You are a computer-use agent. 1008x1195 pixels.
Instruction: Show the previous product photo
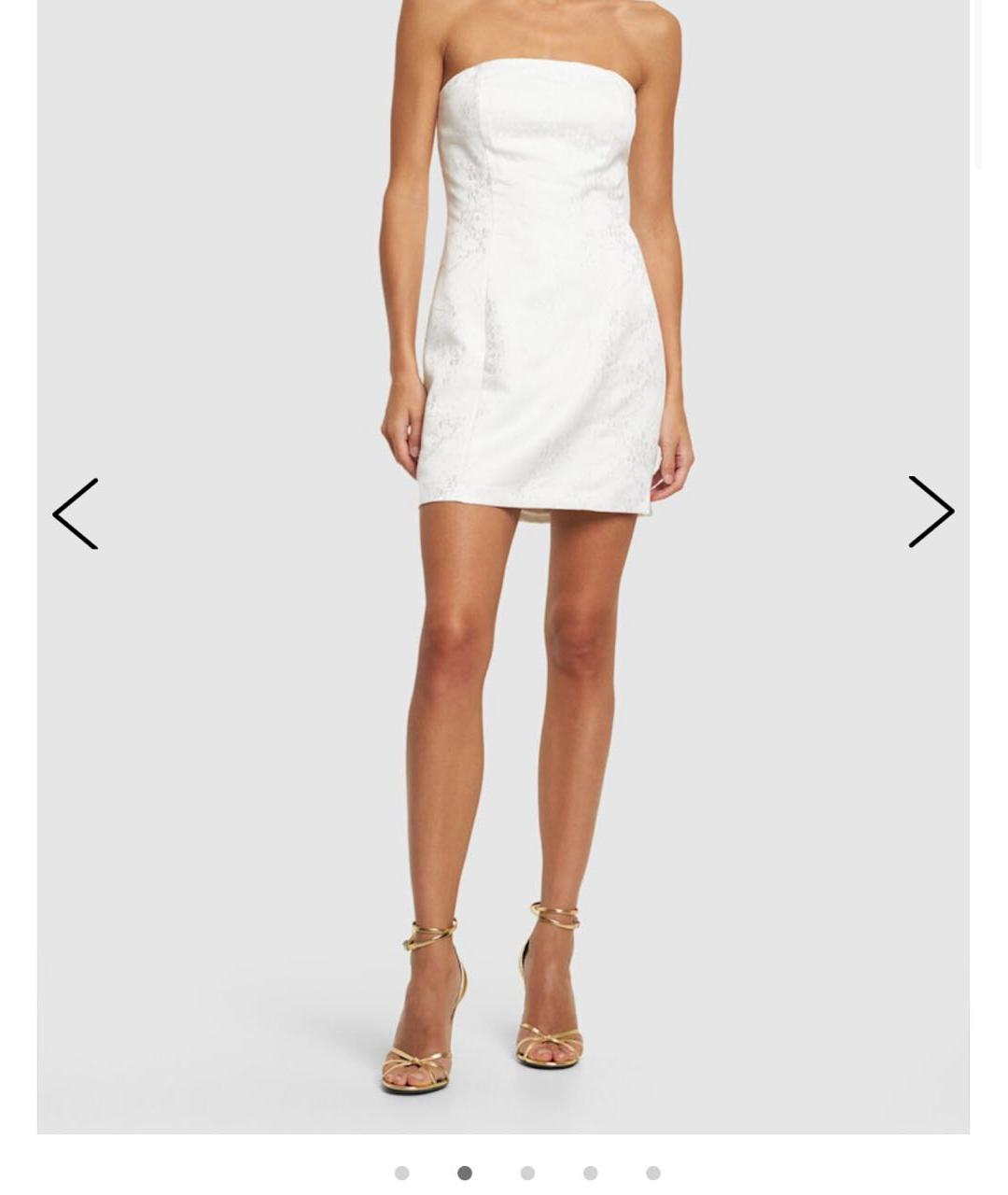(x=76, y=513)
